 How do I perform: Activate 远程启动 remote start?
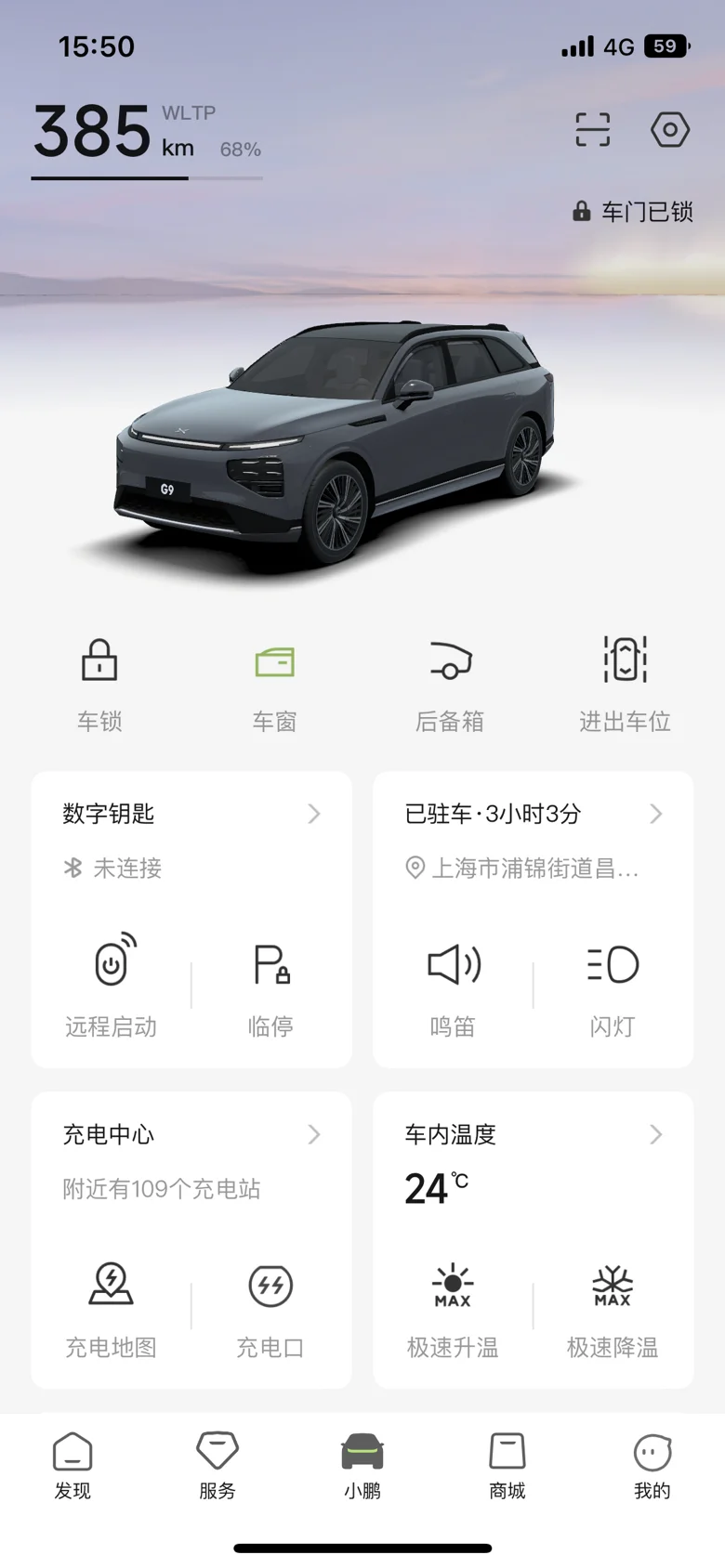click(x=112, y=986)
